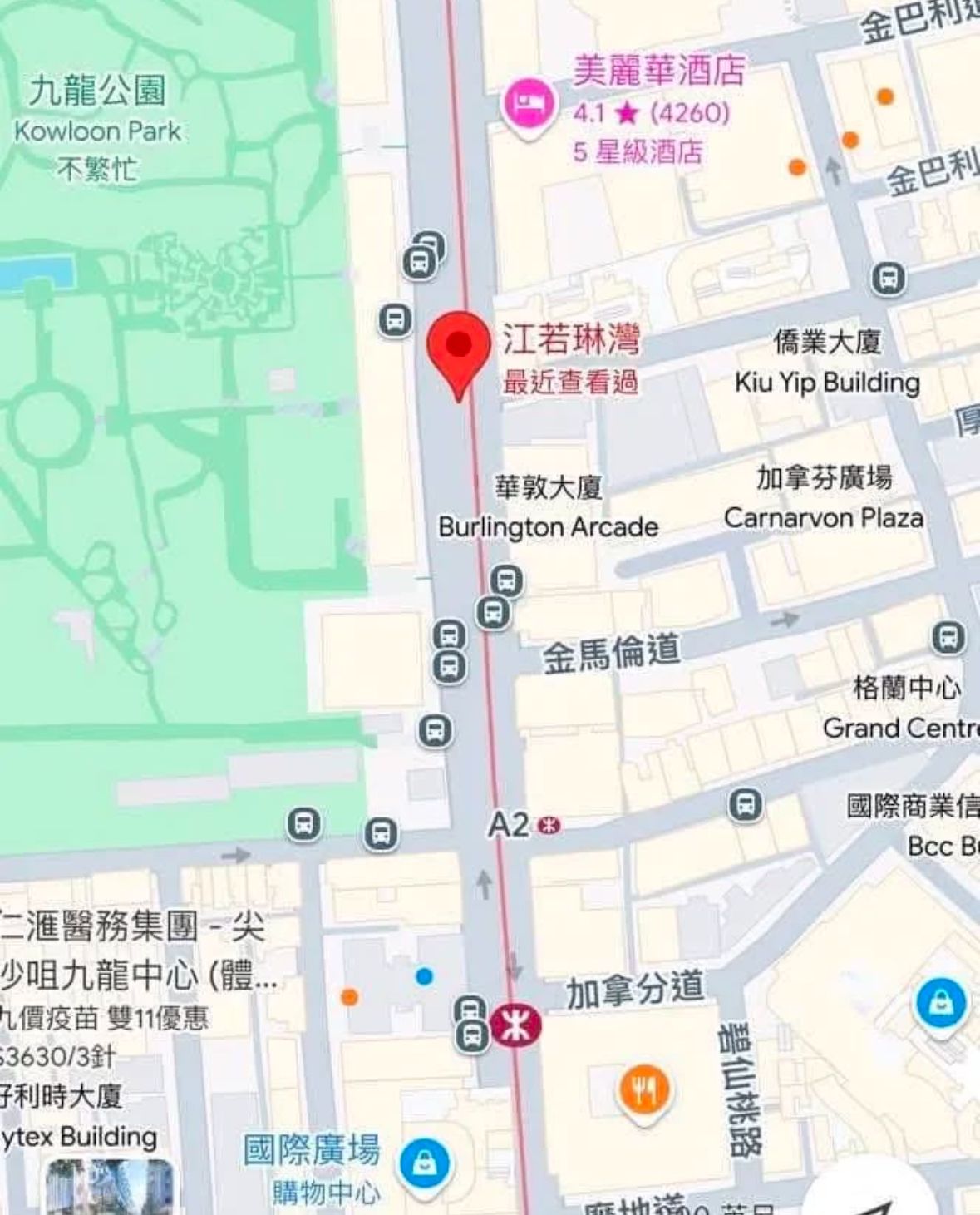Open the 美麗華酒店 hotel marker
The image size is (980, 1215).
point(527,104)
